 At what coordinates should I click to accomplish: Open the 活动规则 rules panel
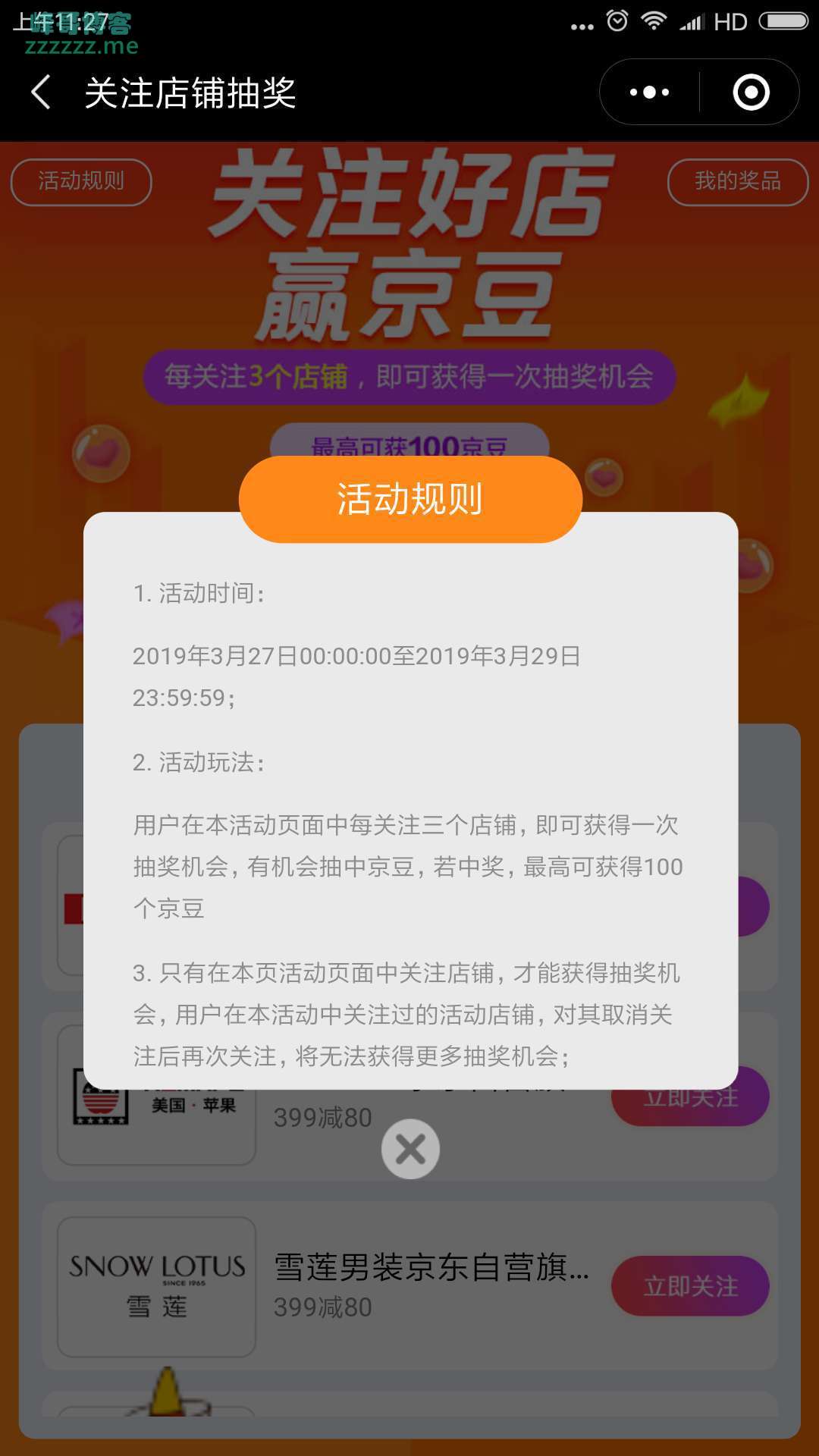(80, 182)
